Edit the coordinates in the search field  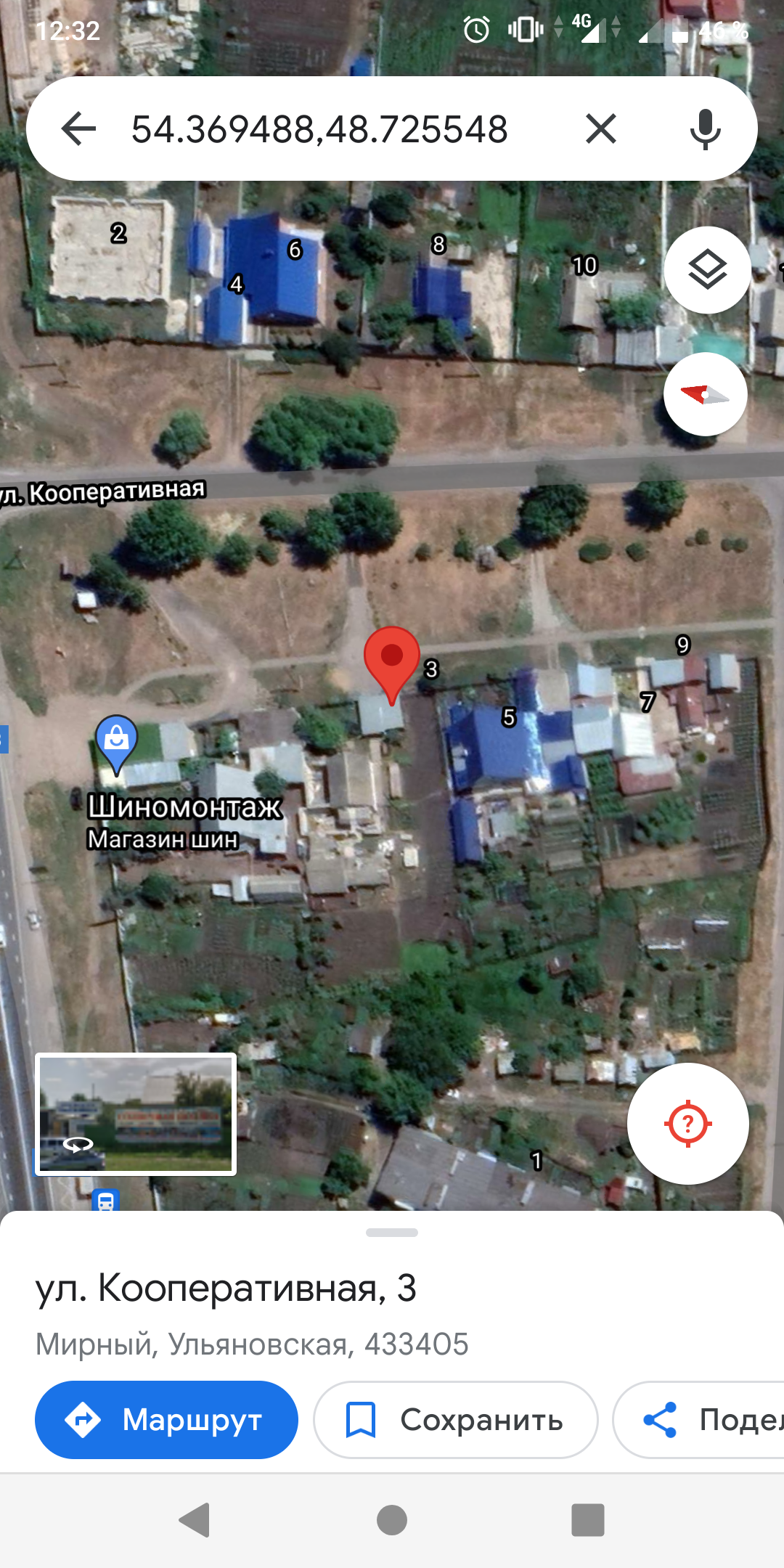pos(319,129)
